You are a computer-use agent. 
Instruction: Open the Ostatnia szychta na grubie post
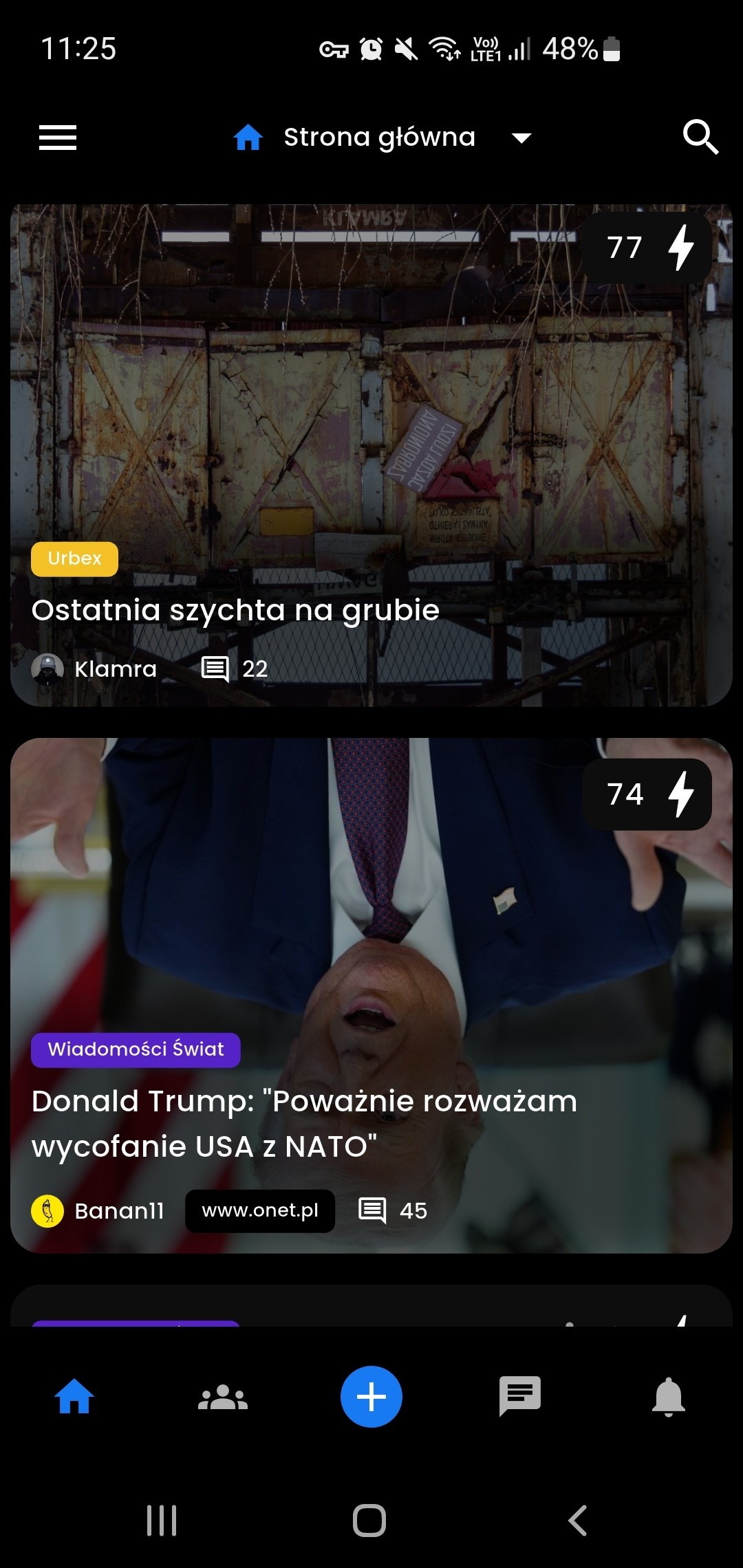click(x=235, y=611)
